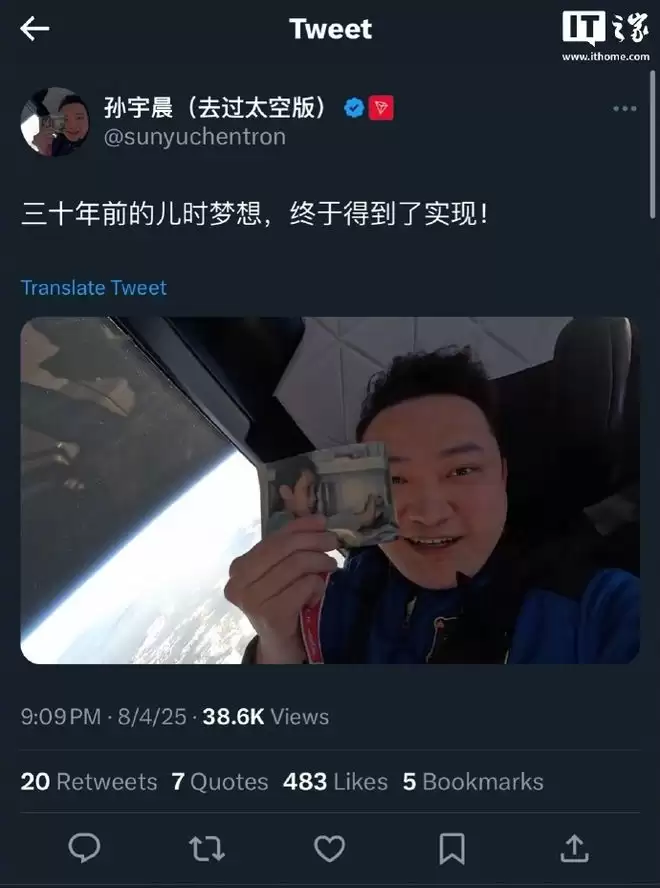View the 20 Retweets list
This screenshot has width=660, height=888.
[x=89, y=782]
